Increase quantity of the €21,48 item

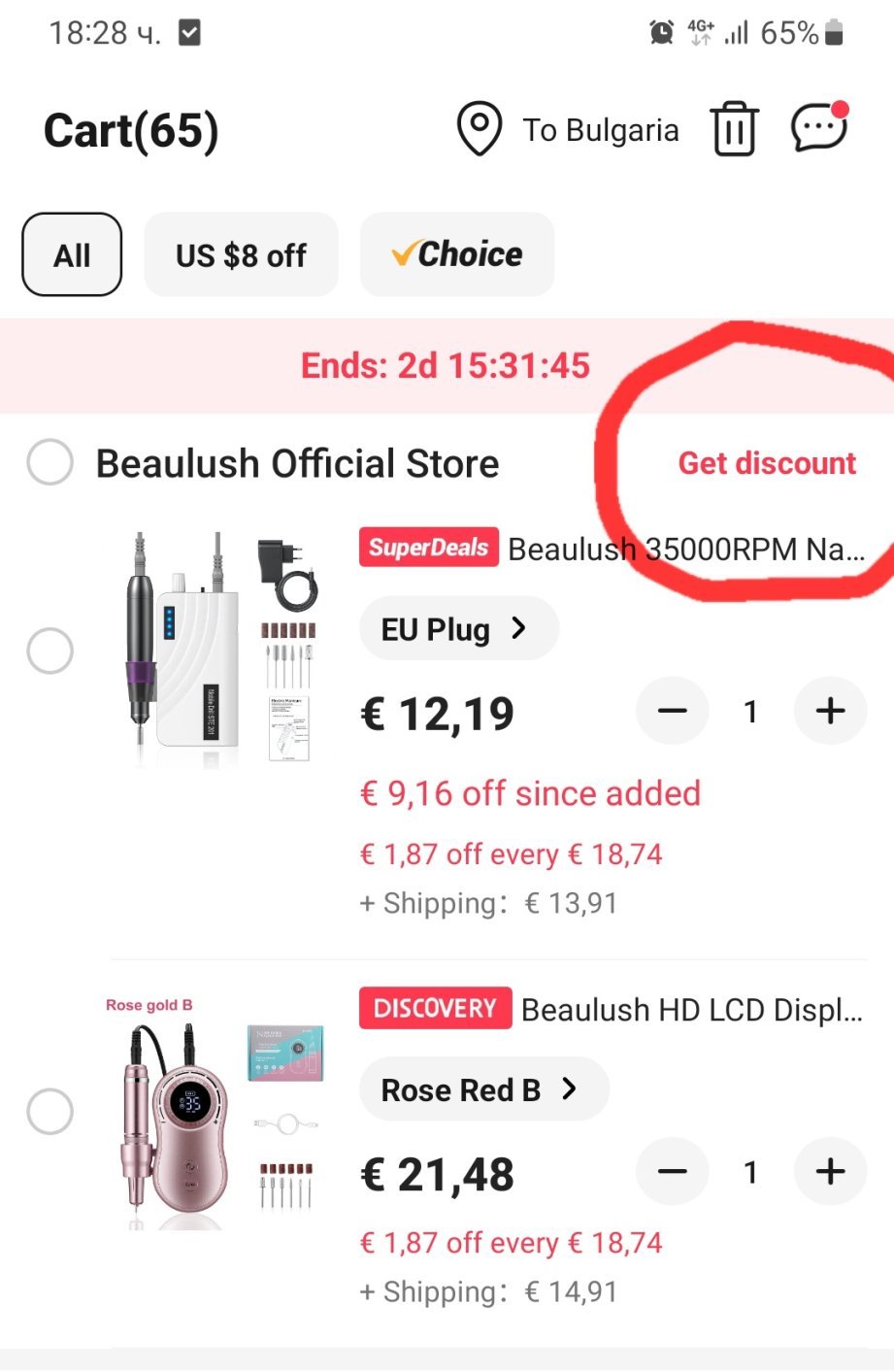[830, 1172]
